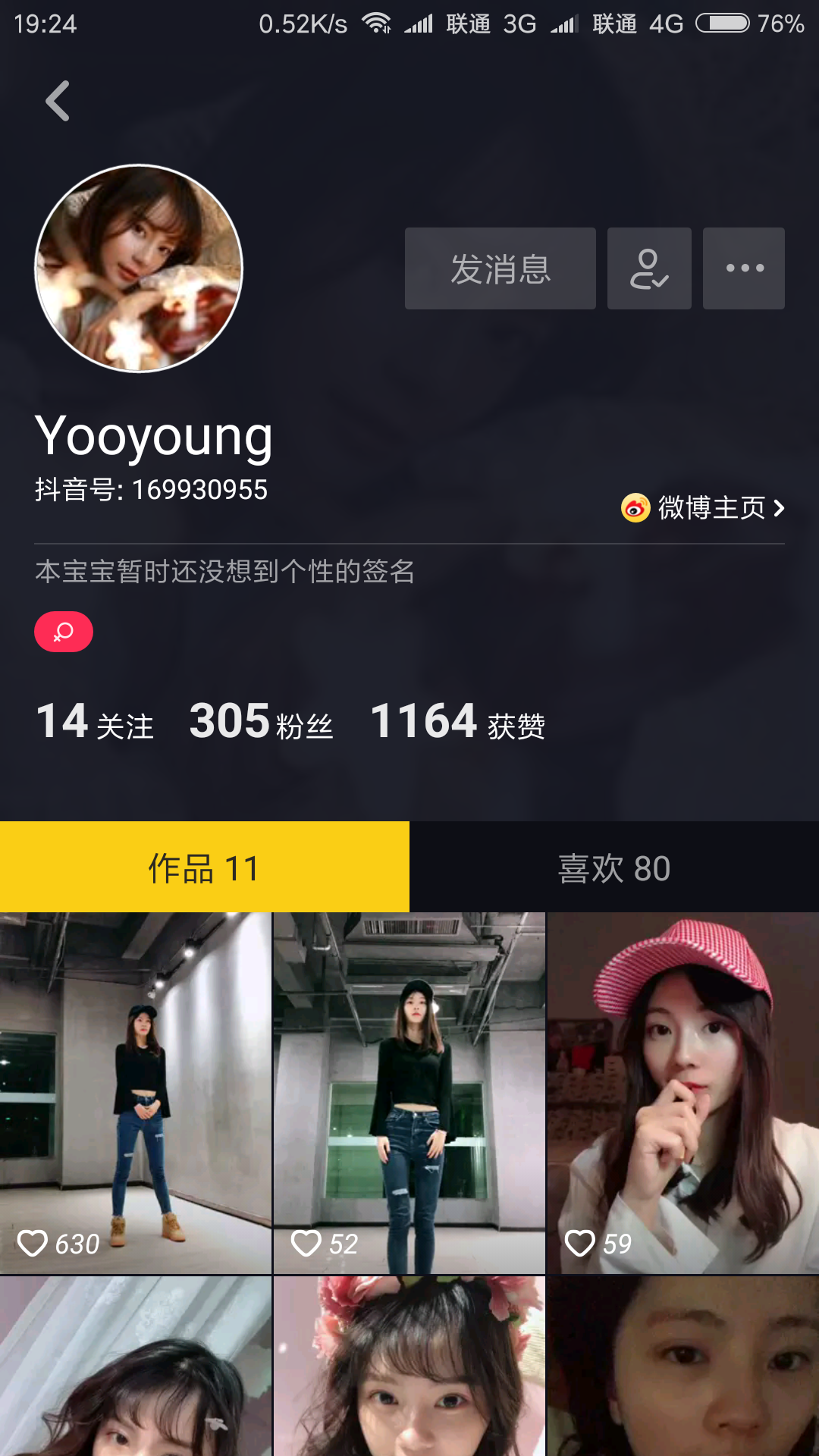
Task: Open the flower crown video
Action: pyautogui.click(x=409, y=1365)
